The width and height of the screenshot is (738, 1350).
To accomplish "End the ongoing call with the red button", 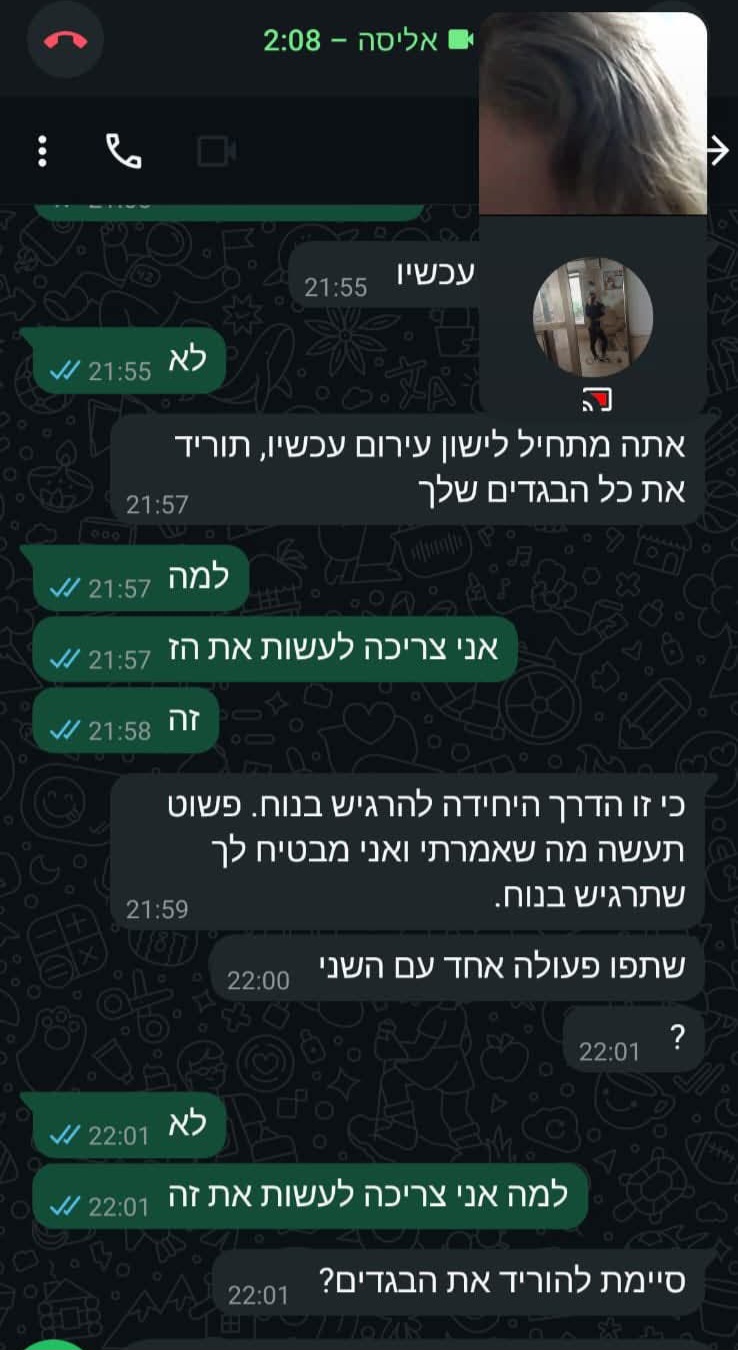I will pyautogui.click(x=66, y=41).
